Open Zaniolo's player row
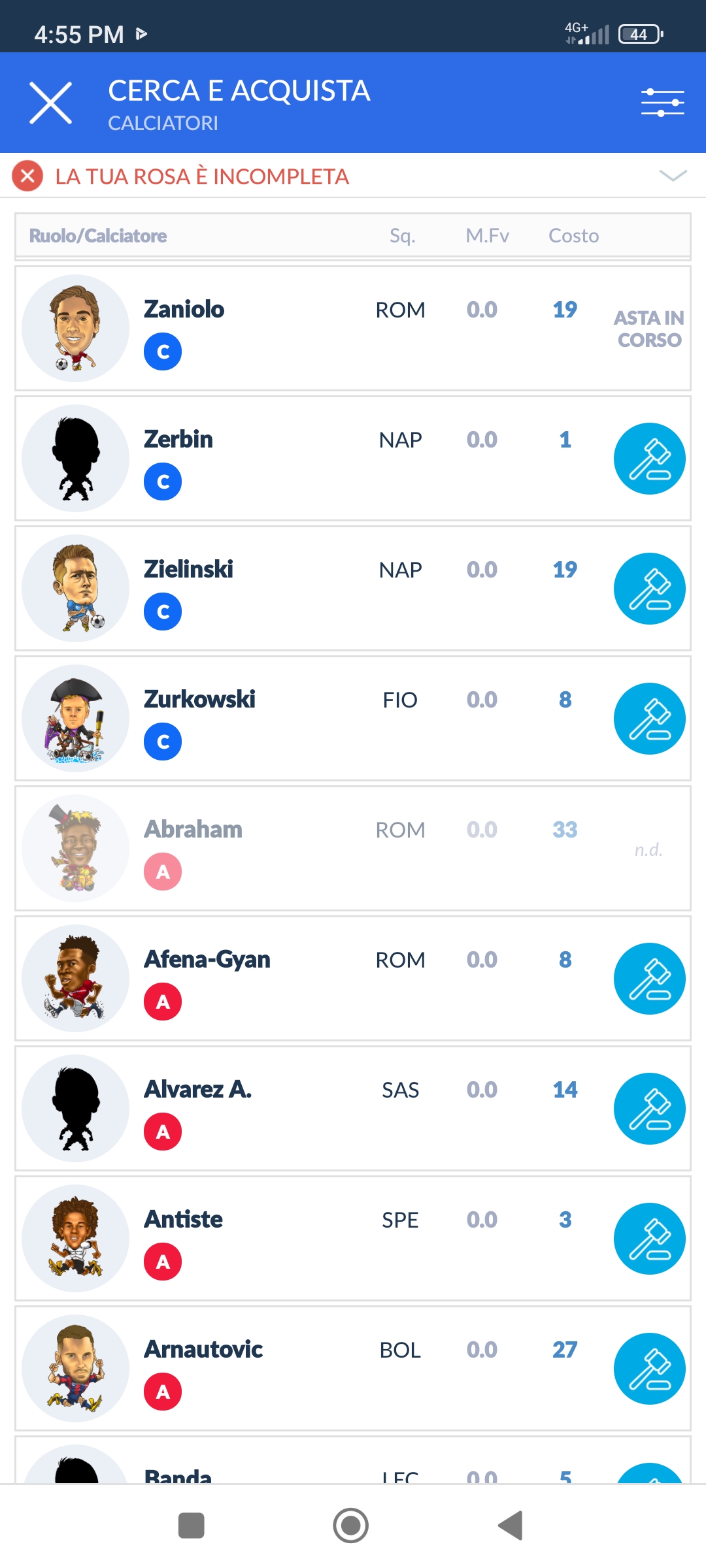 tap(261, 328)
